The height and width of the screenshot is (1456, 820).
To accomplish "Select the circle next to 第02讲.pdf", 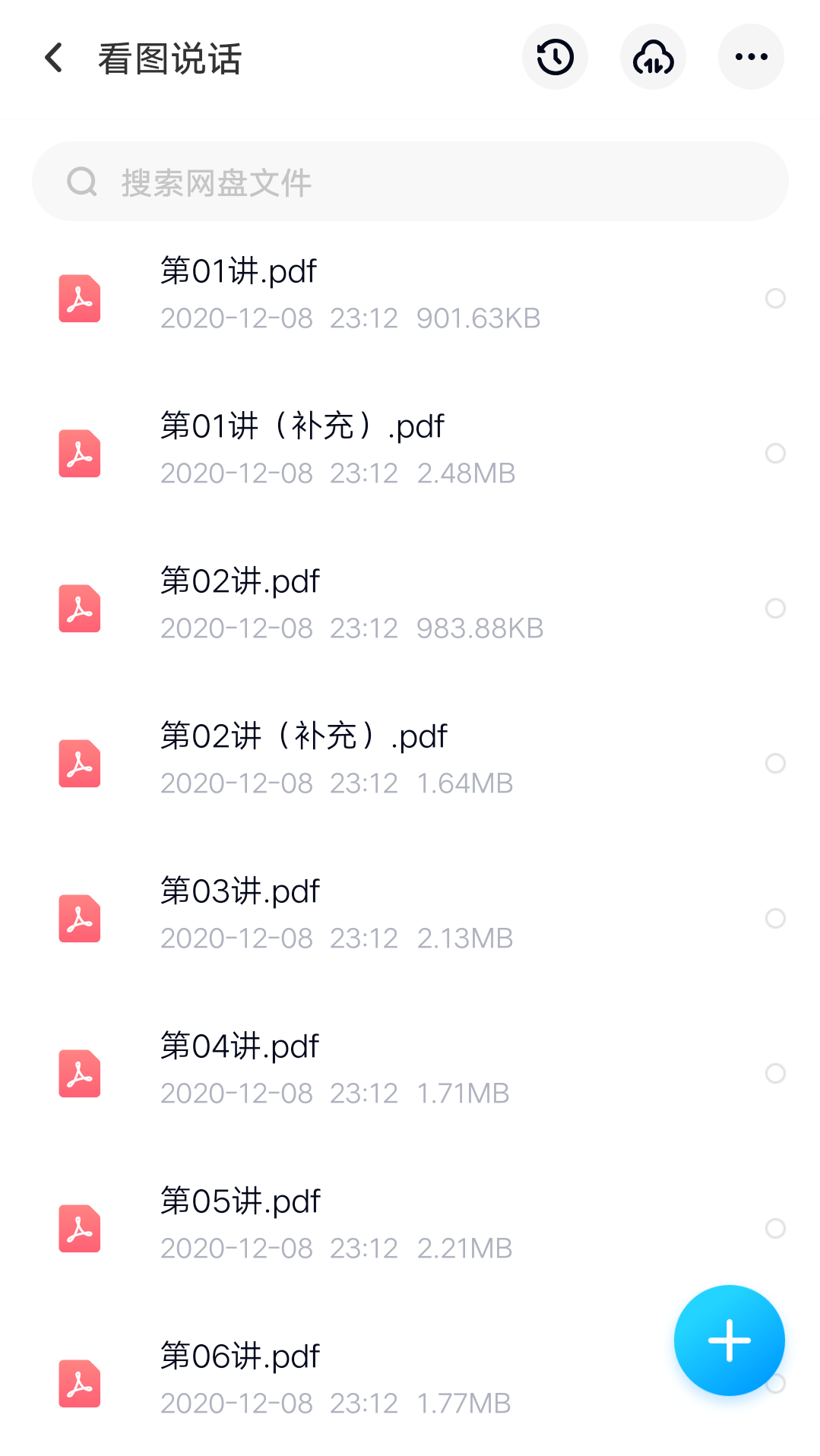I will tap(775, 608).
